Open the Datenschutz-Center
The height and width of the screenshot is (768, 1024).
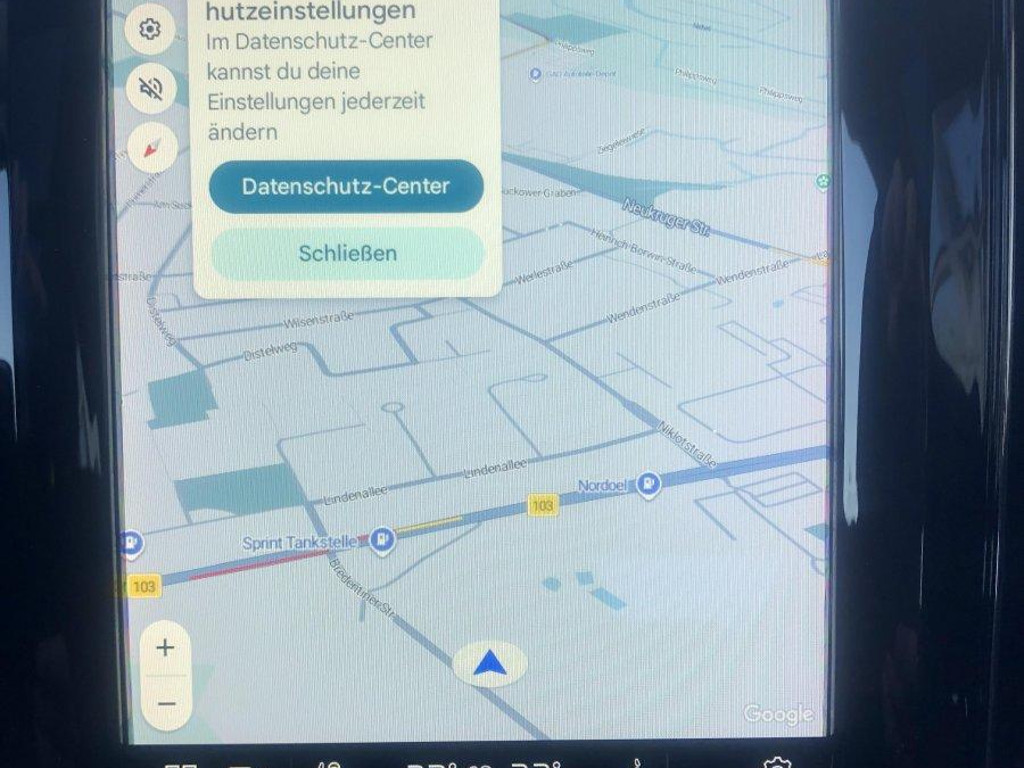(x=346, y=186)
